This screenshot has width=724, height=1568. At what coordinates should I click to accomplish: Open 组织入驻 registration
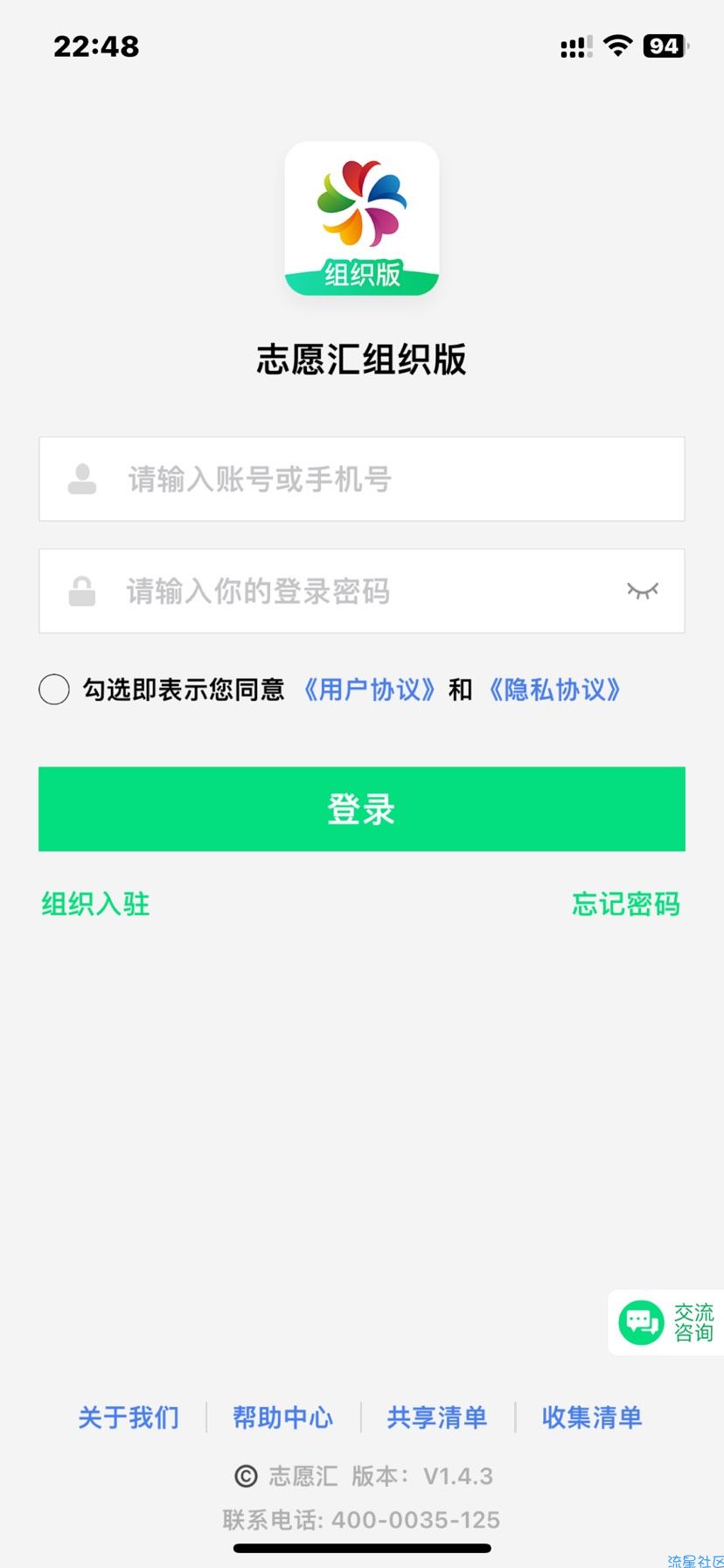point(95,904)
